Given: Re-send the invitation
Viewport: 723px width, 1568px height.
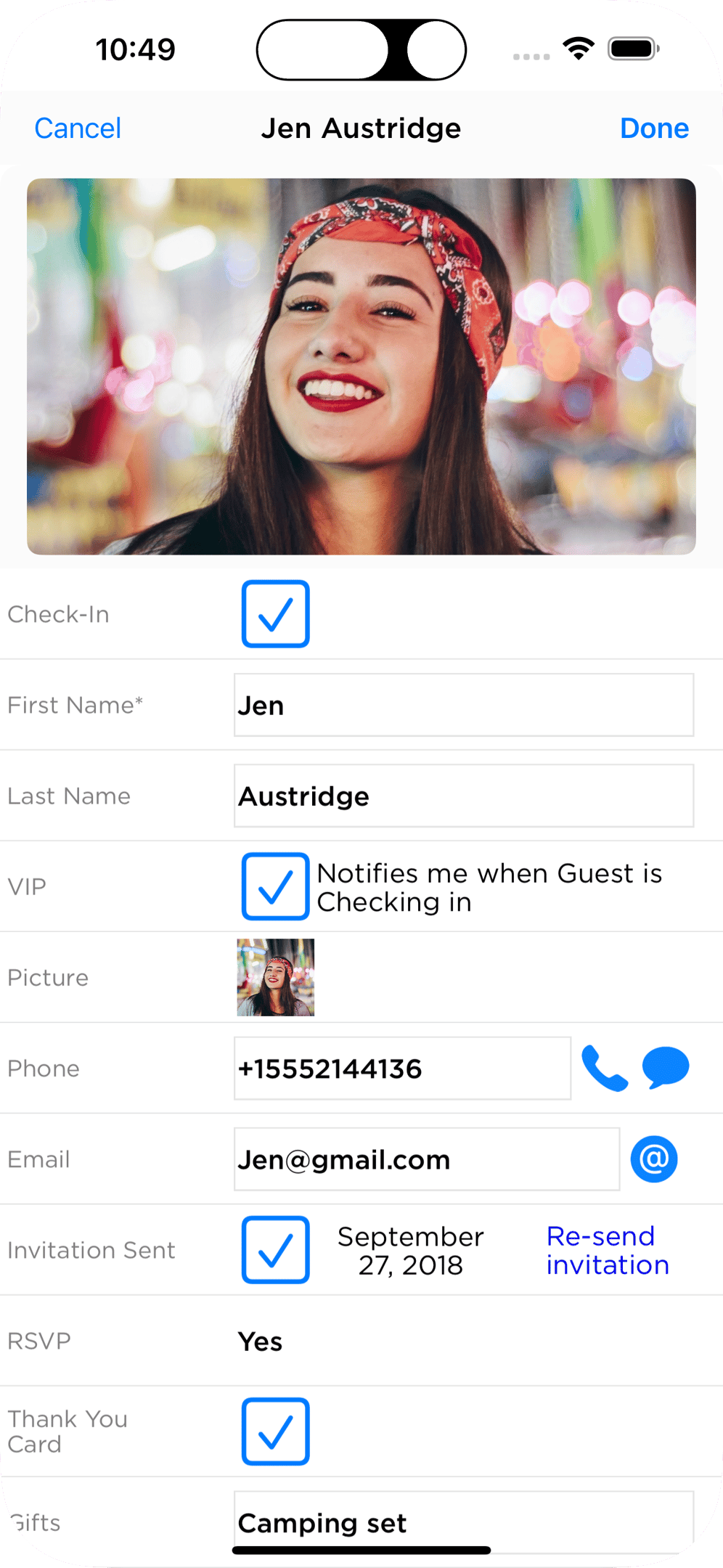Looking at the screenshot, I should click(608, 1250).
